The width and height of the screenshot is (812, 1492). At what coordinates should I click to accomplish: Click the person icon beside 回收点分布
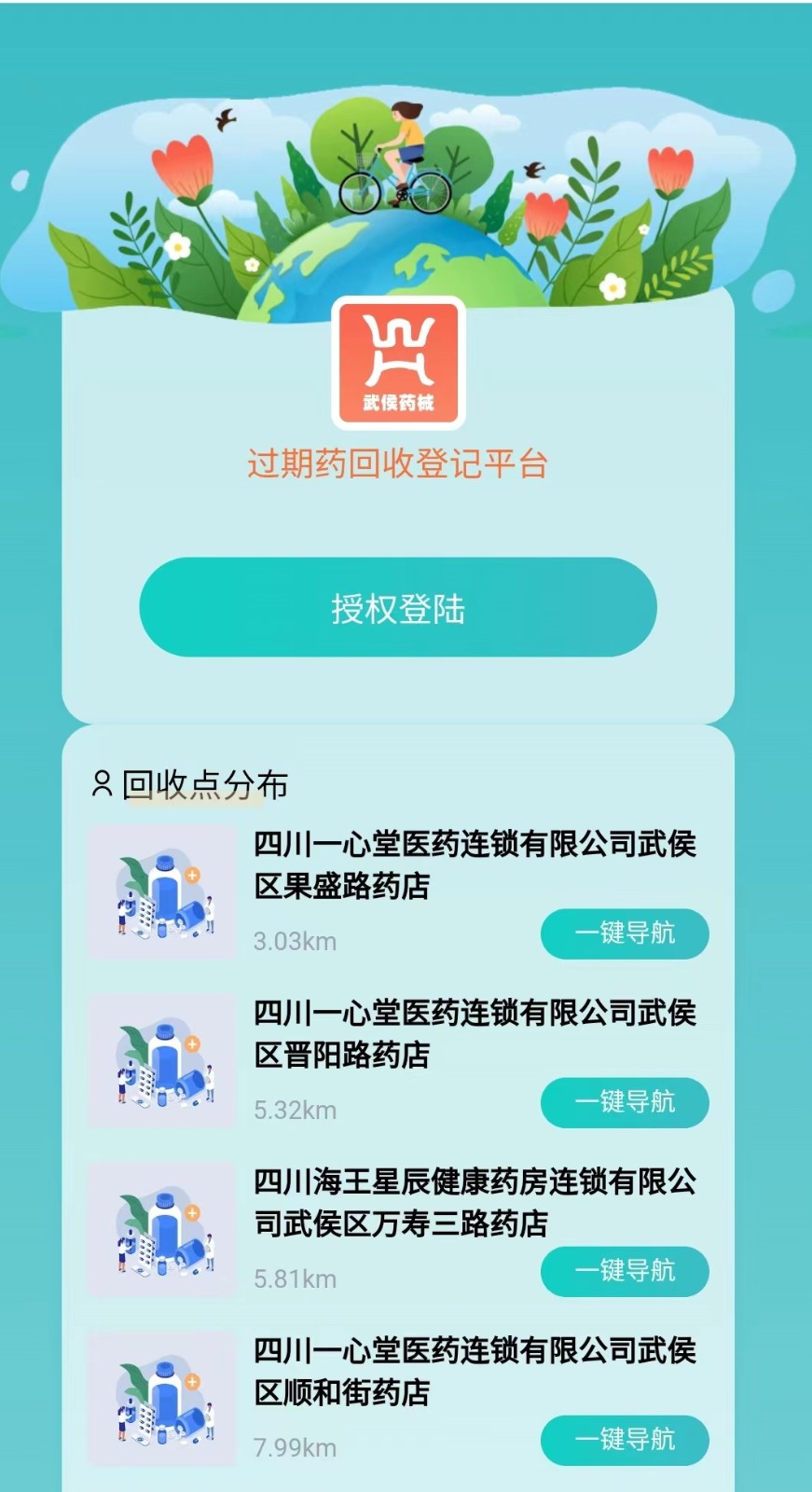click(x=103, y=784)
